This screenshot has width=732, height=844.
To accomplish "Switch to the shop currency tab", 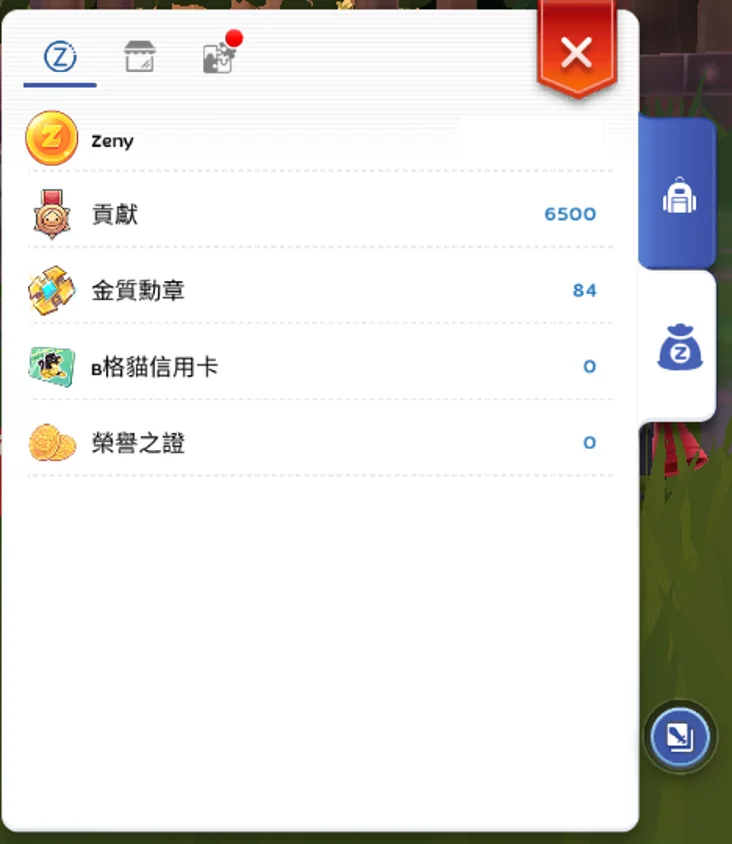I will 140,58.
